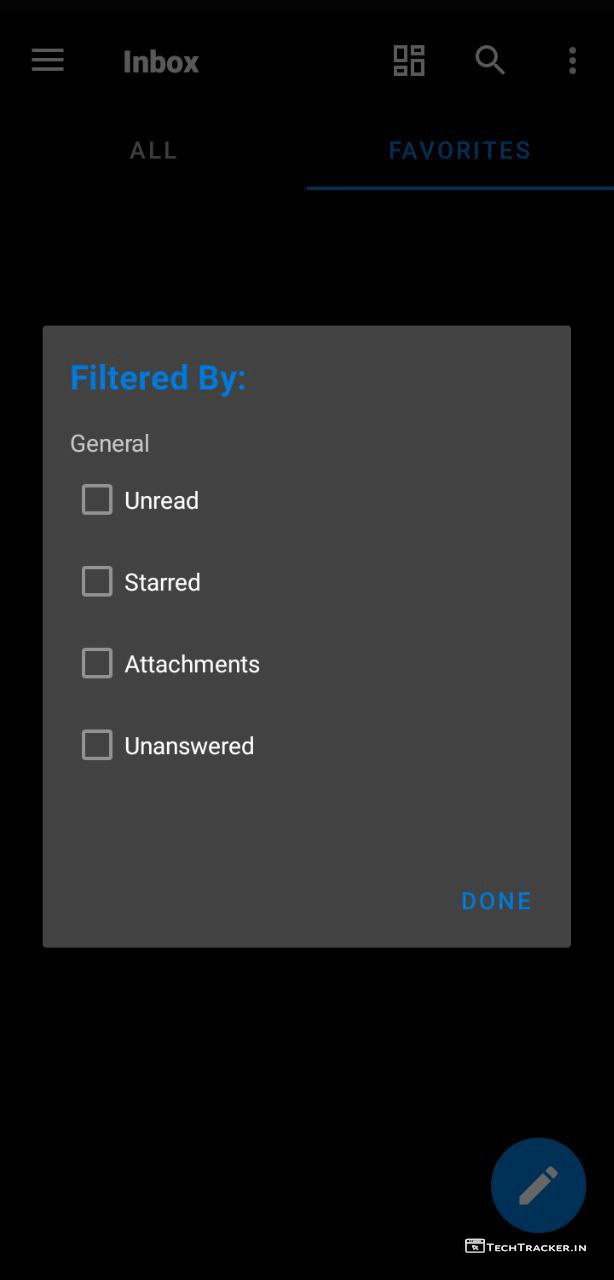The image size is (614, 1280).
Task: Switch to the FAVORITES tab
Action: click(459, 151)
